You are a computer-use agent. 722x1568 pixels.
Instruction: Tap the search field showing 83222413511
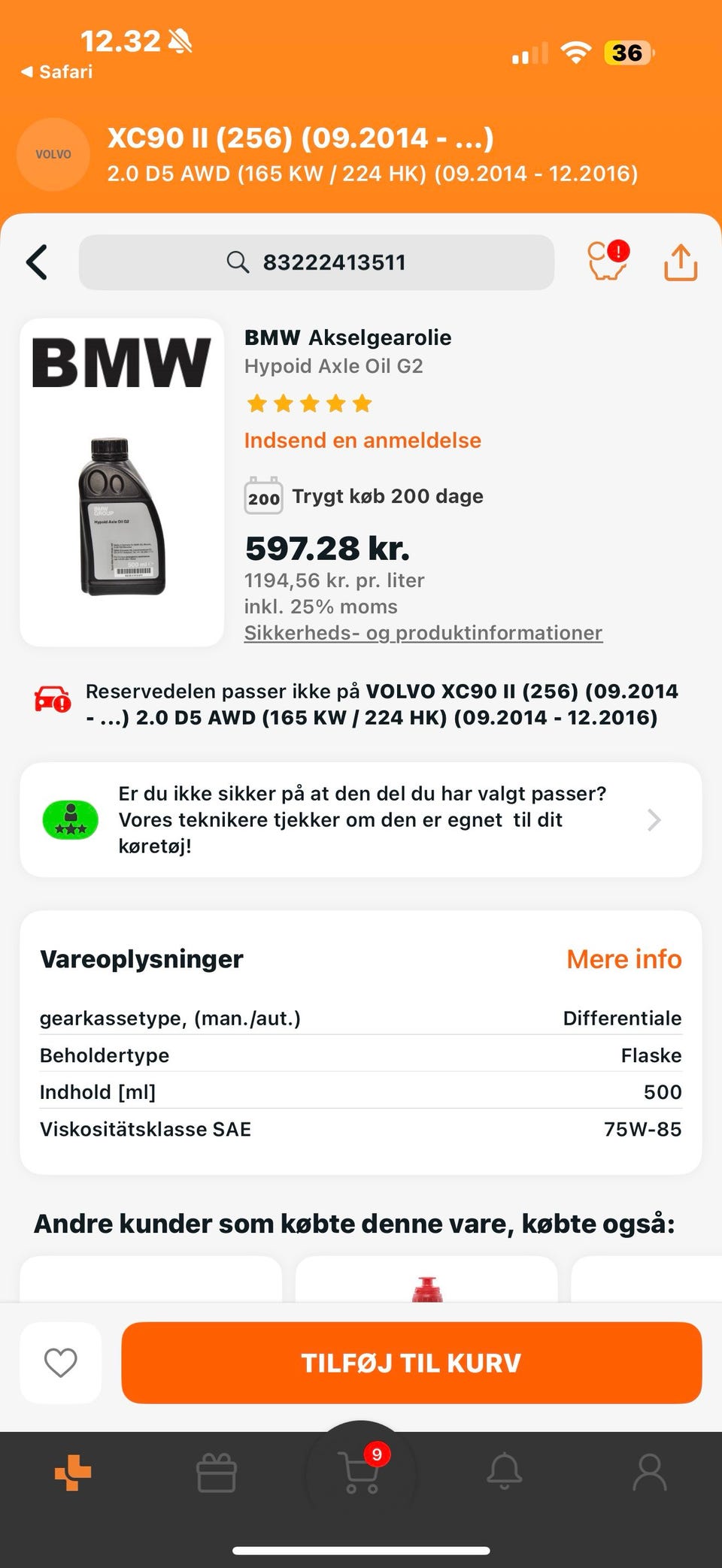point(317,262)
